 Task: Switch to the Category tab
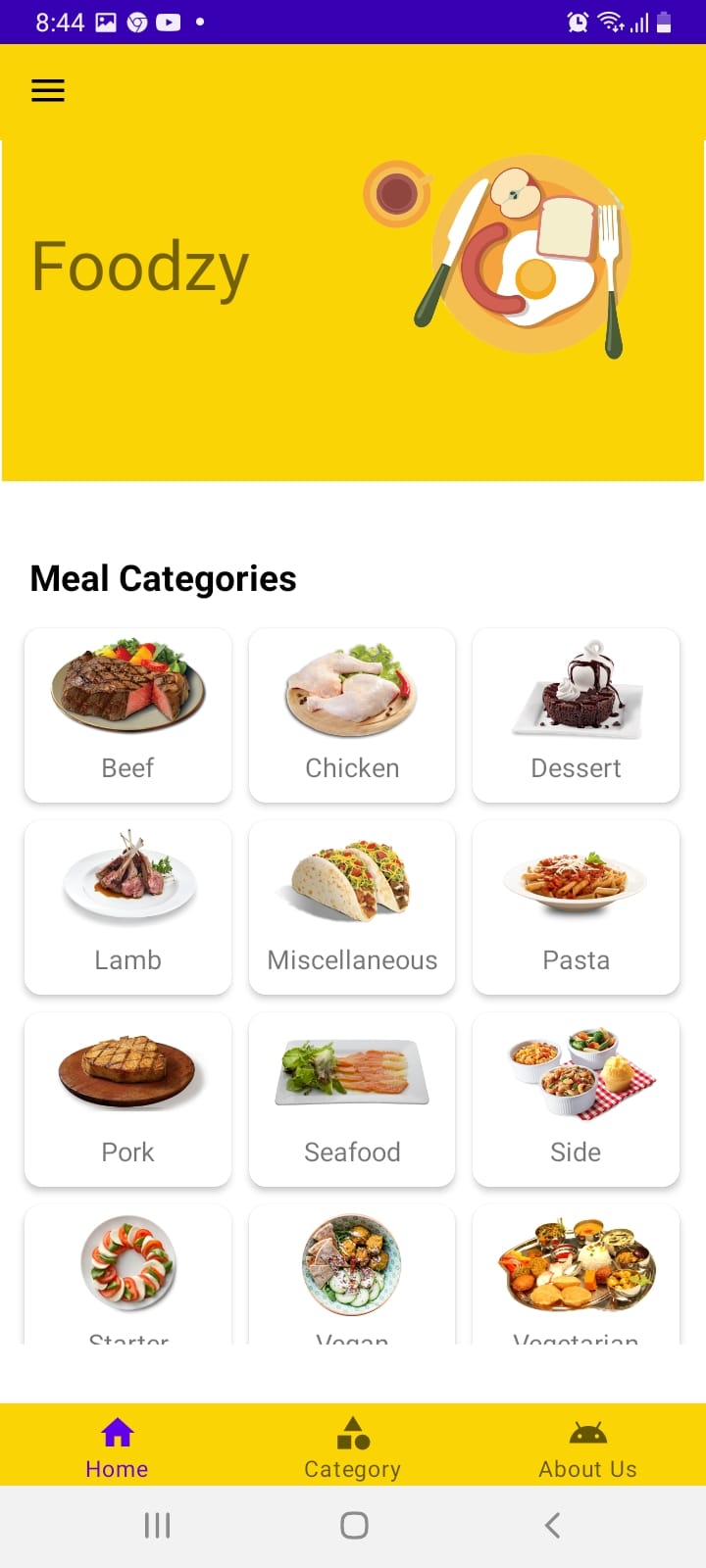pyautogui.click(x=352, y=1467)
